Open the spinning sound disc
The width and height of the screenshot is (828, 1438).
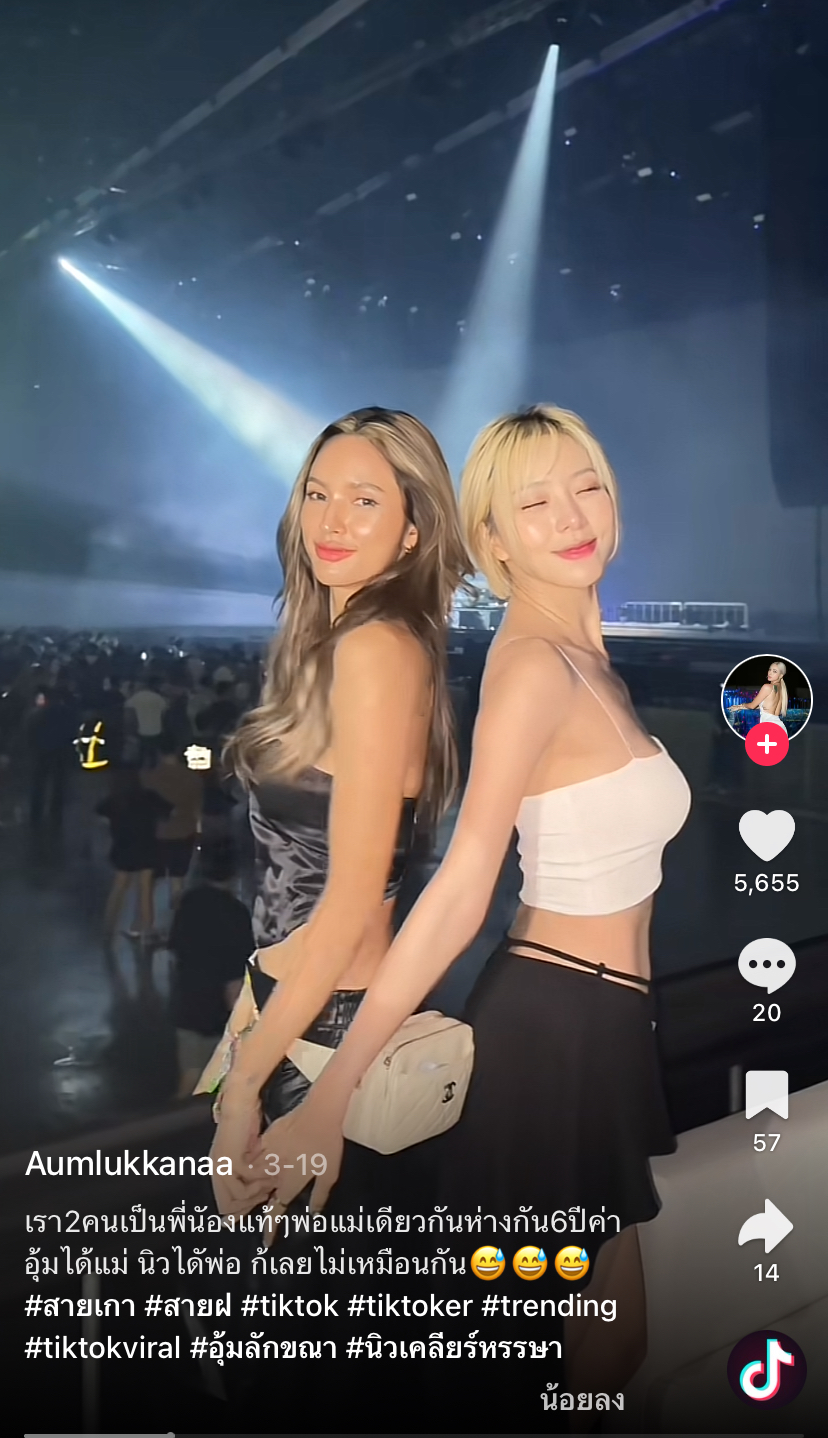tap(766, 1370)
